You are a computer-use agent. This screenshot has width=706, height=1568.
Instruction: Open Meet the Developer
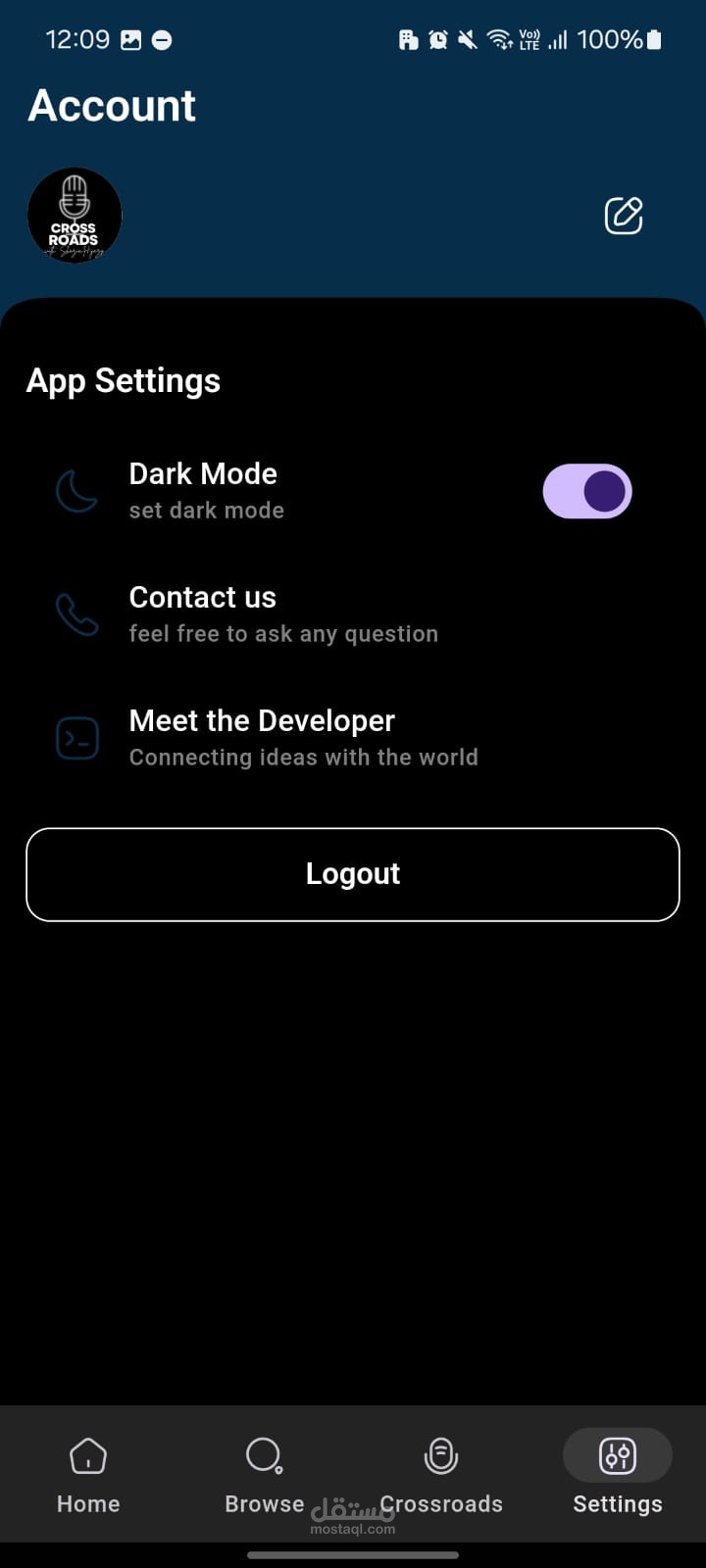pos(353,738)
